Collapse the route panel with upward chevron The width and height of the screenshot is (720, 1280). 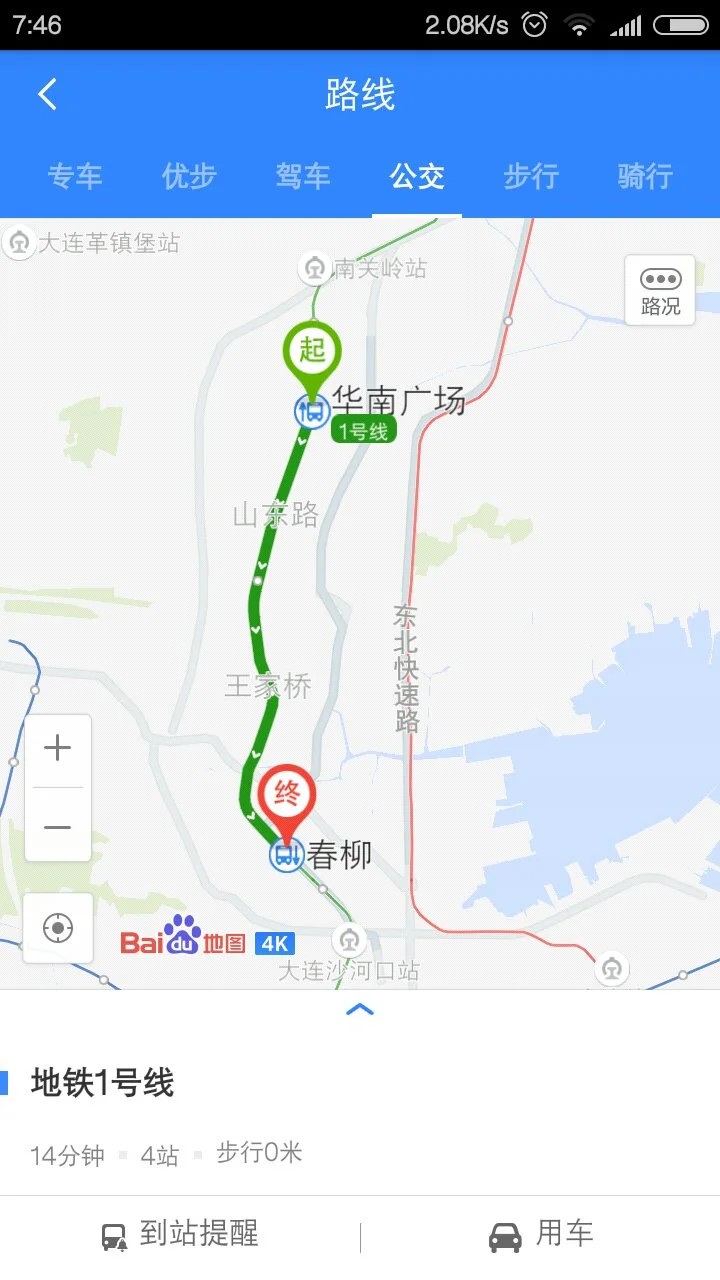[x=360, y=1011]
